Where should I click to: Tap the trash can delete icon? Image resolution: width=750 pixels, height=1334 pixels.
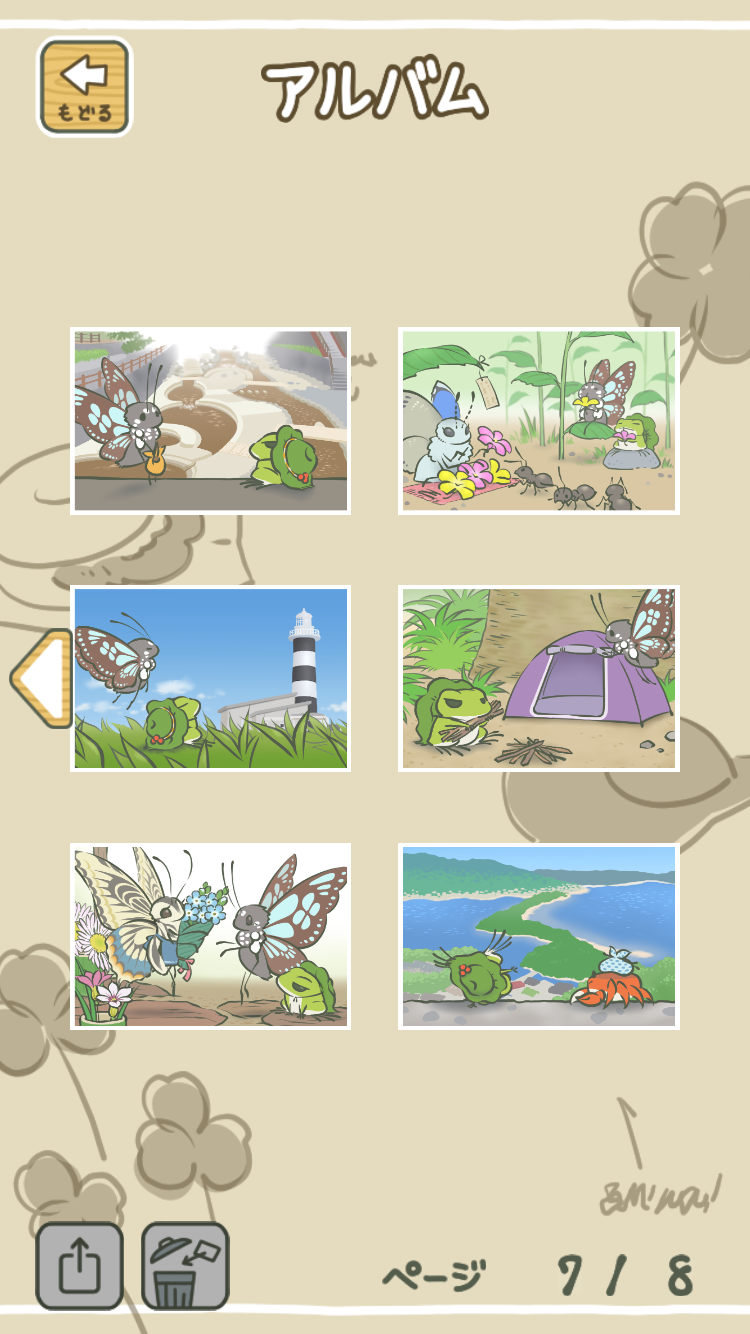point(185,1266)
